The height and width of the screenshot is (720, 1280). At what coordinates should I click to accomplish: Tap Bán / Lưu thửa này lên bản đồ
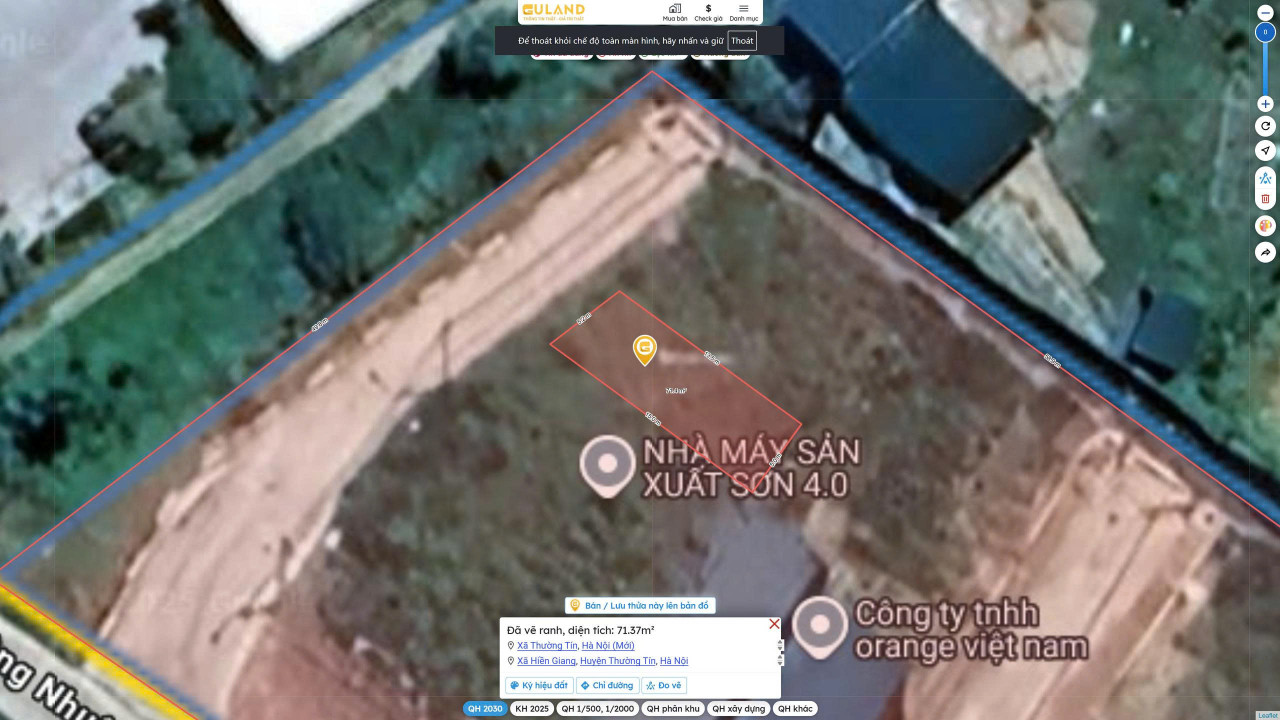pyautogui.click(x=640, y=606)
